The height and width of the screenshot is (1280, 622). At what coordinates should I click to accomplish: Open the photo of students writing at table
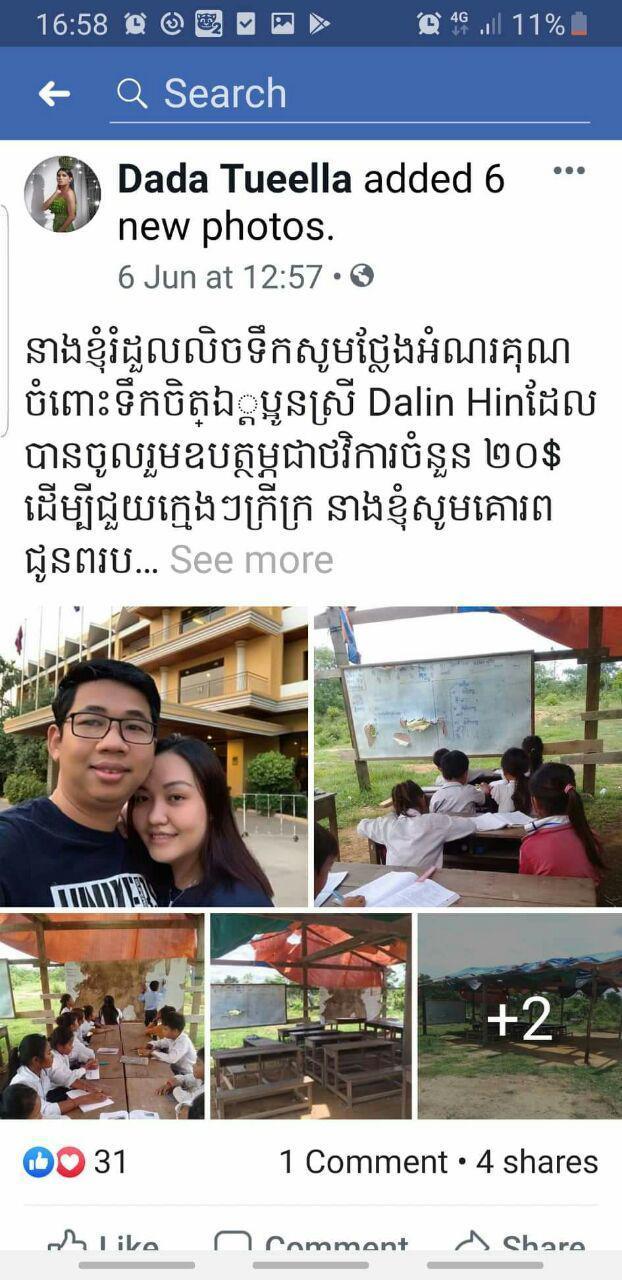[102, 1015]
